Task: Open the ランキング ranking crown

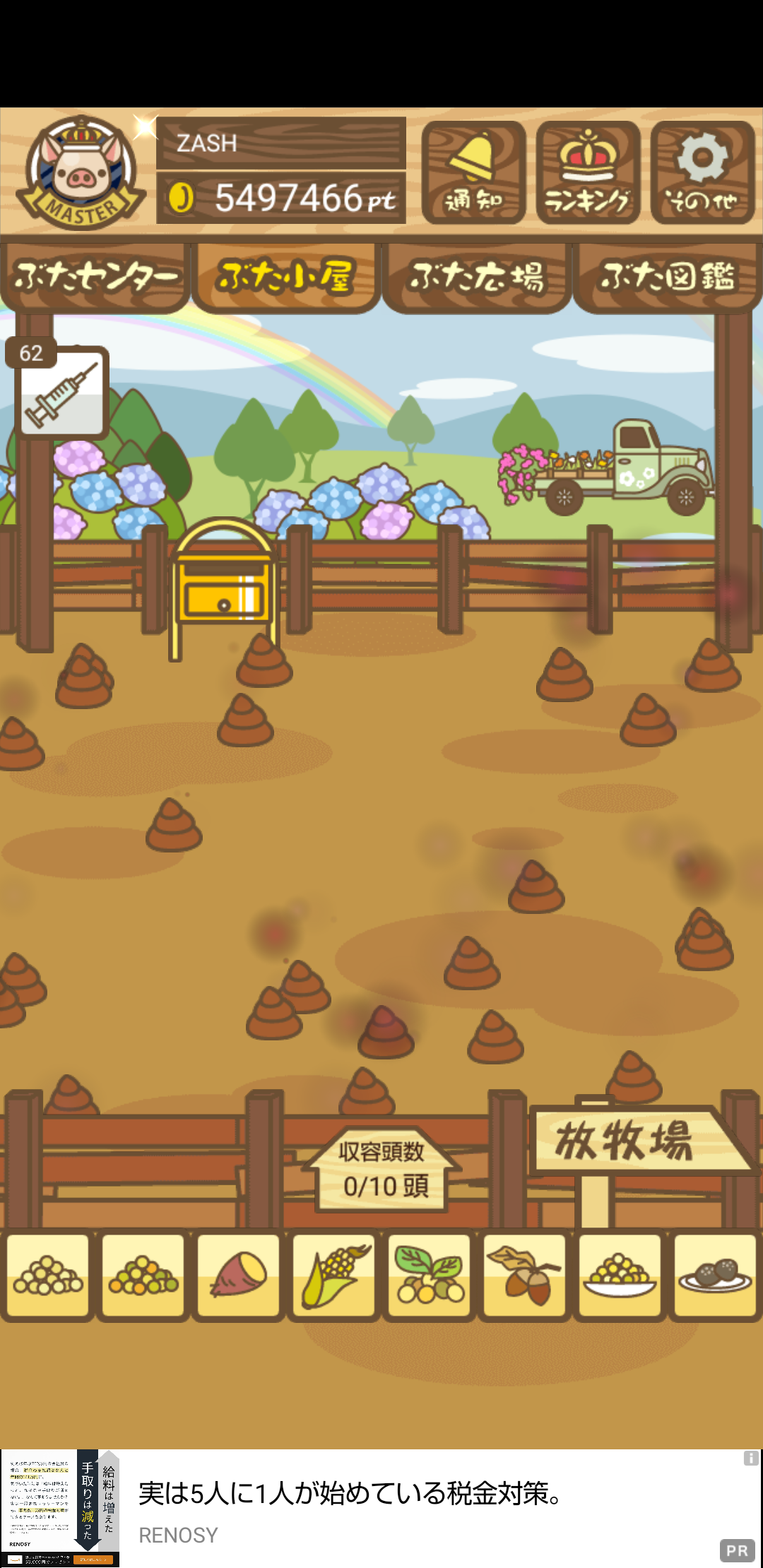Action: point(588,172)
